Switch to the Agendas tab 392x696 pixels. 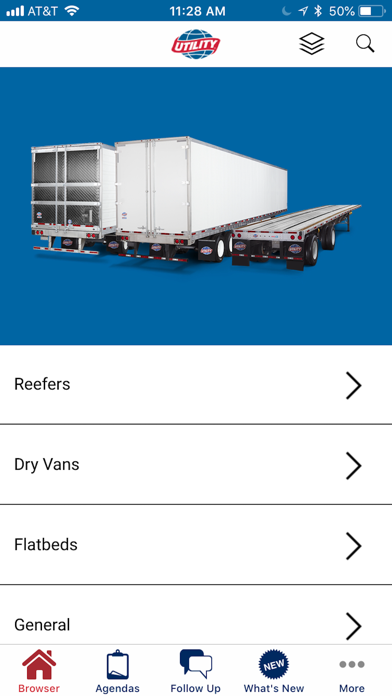118,671
